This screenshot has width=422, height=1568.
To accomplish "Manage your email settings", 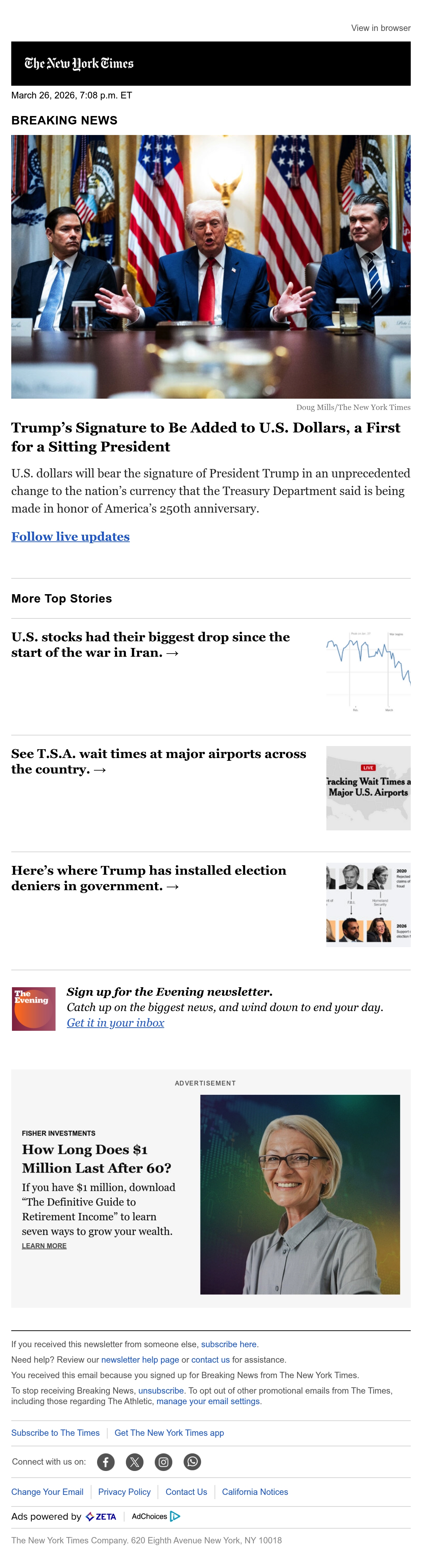I will [x=208, y=1401].
